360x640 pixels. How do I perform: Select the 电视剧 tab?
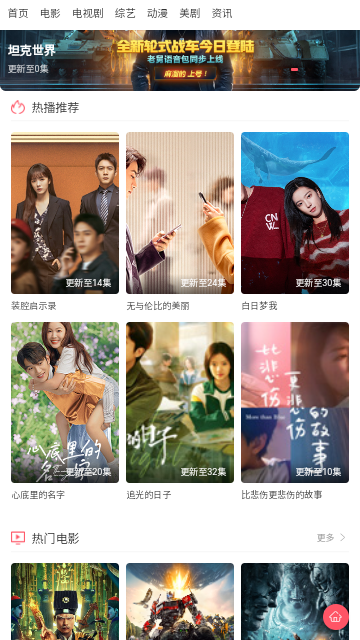point(88,13)
